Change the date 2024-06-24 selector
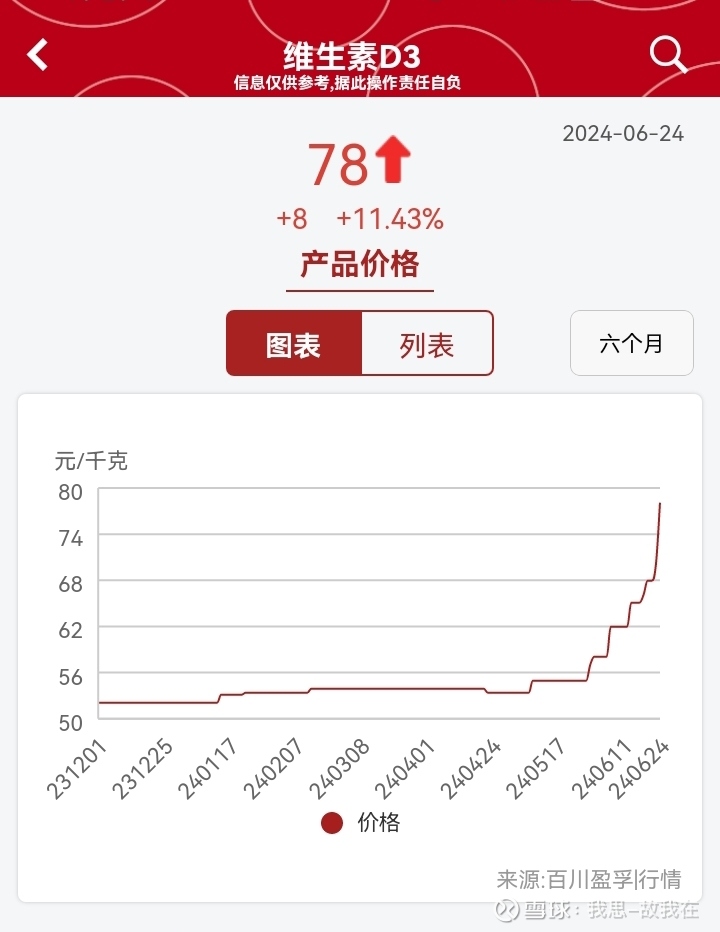The image size is (720, 932). [624, 131]
